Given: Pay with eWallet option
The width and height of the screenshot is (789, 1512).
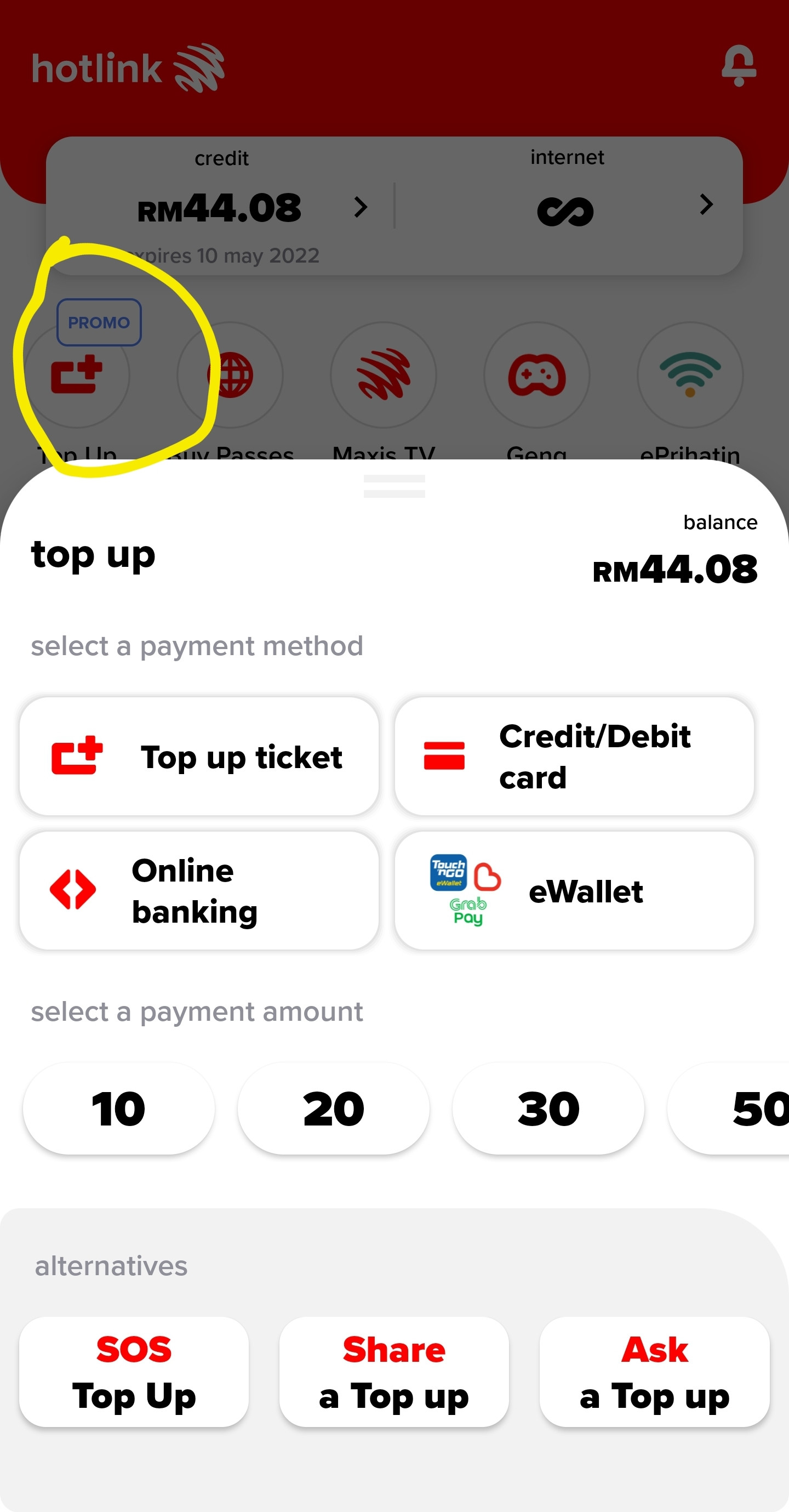Looking at the screenshot, I should pos(574,890).
